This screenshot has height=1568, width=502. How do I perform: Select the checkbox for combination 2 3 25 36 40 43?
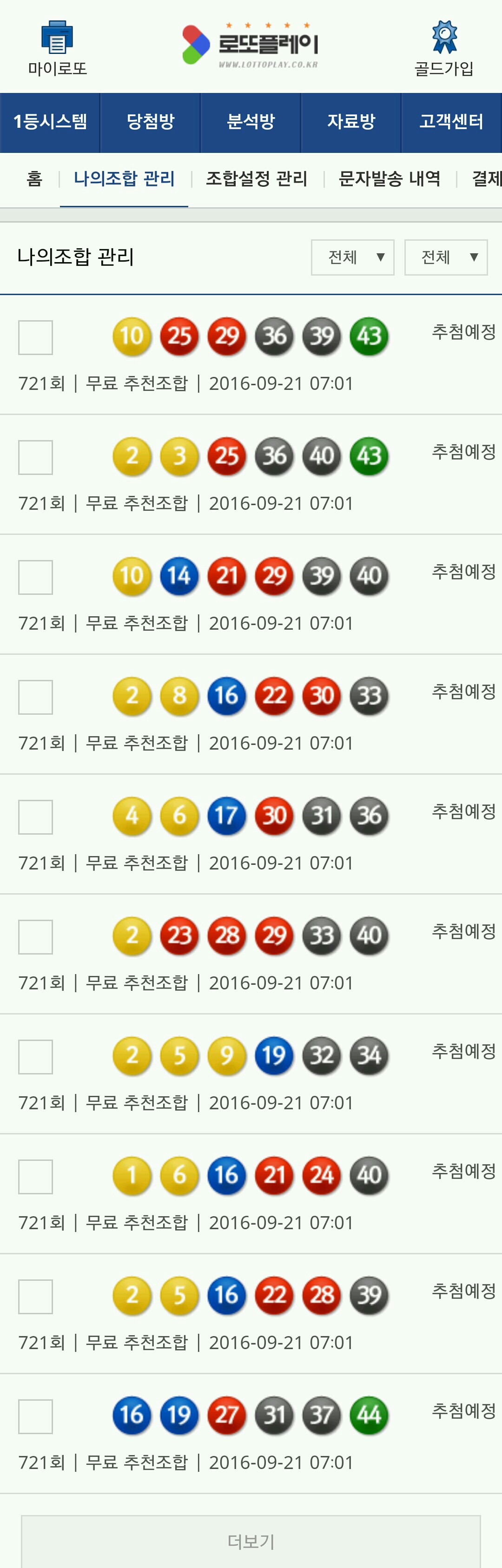(x=35, y=457)
